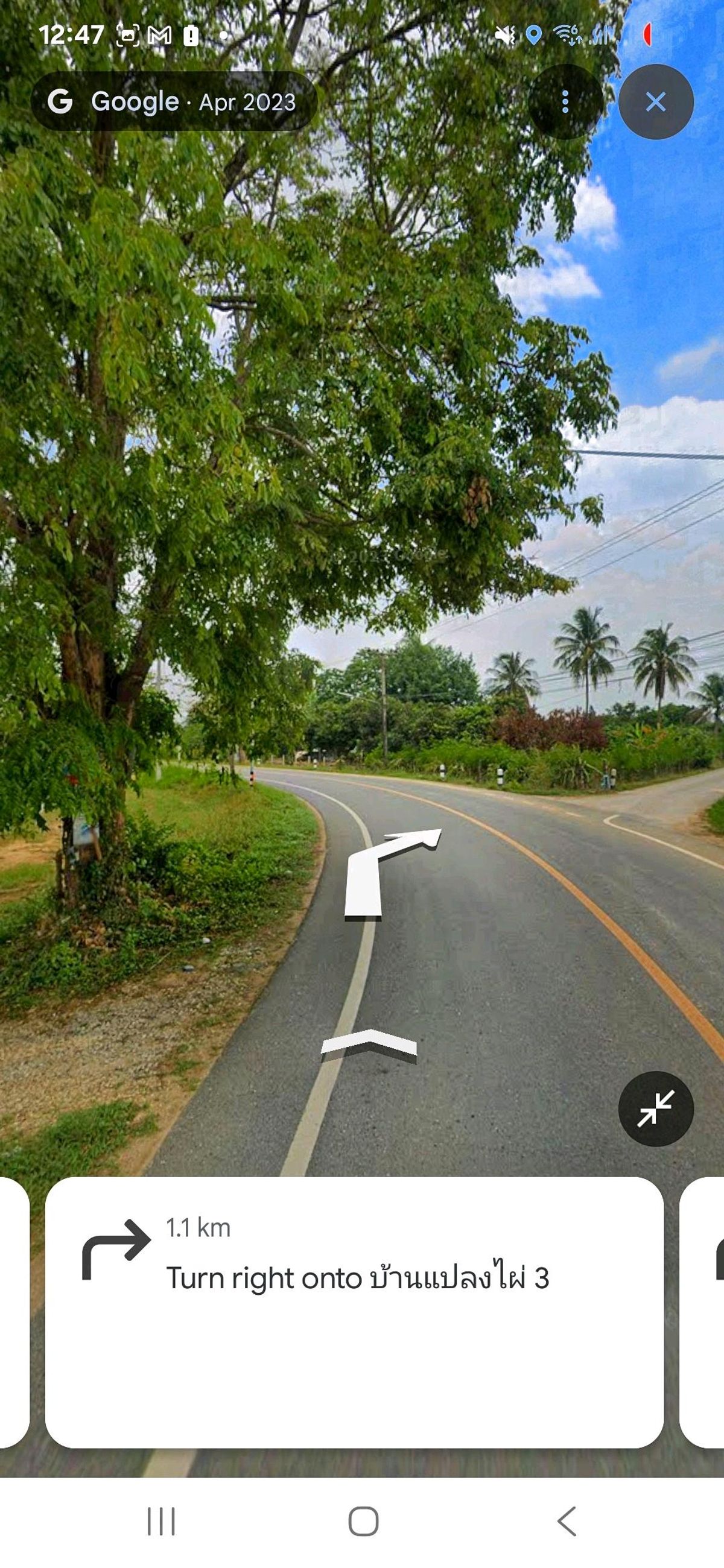Open recent apps from navigation bar

pyautogui.click(x=161, y=1522)
